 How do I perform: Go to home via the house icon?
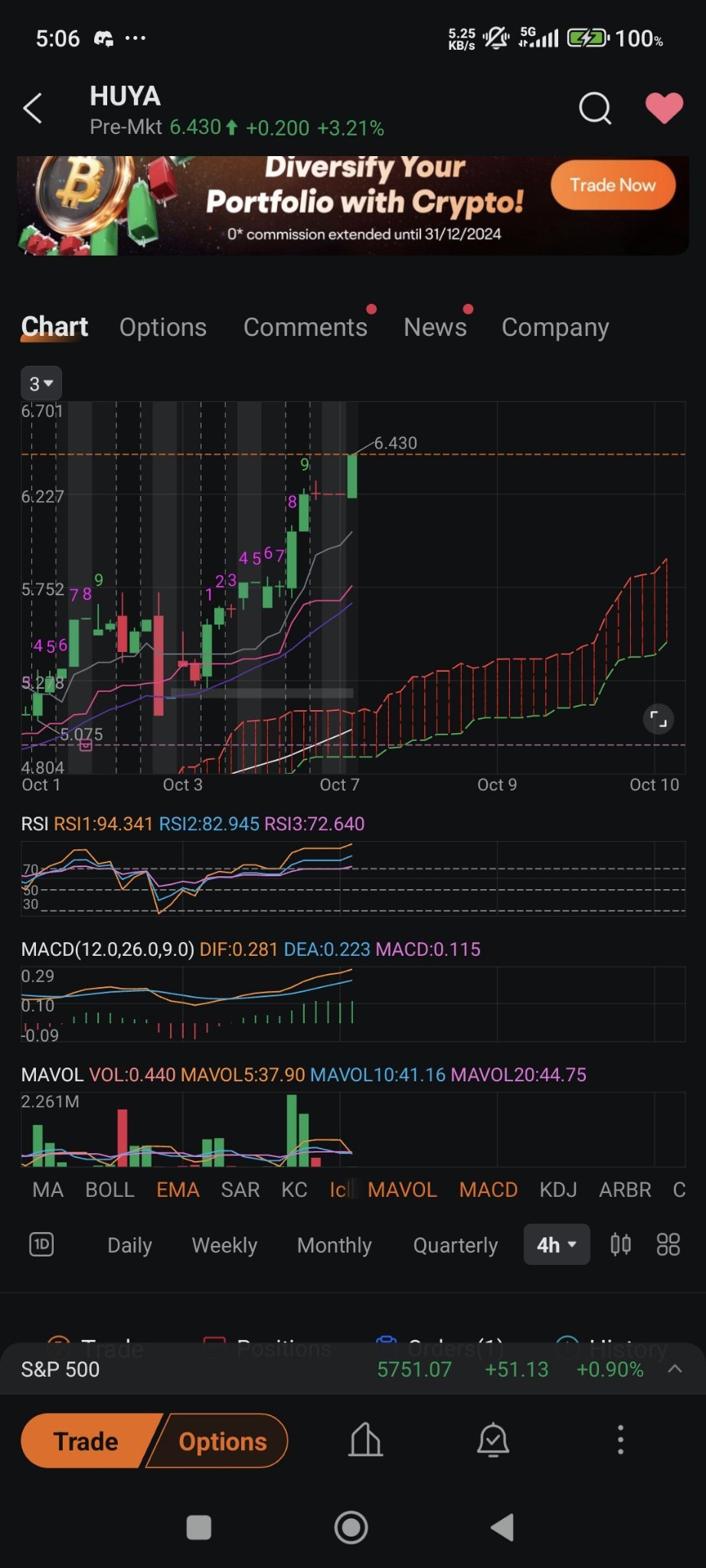[x=364, y=1439]
